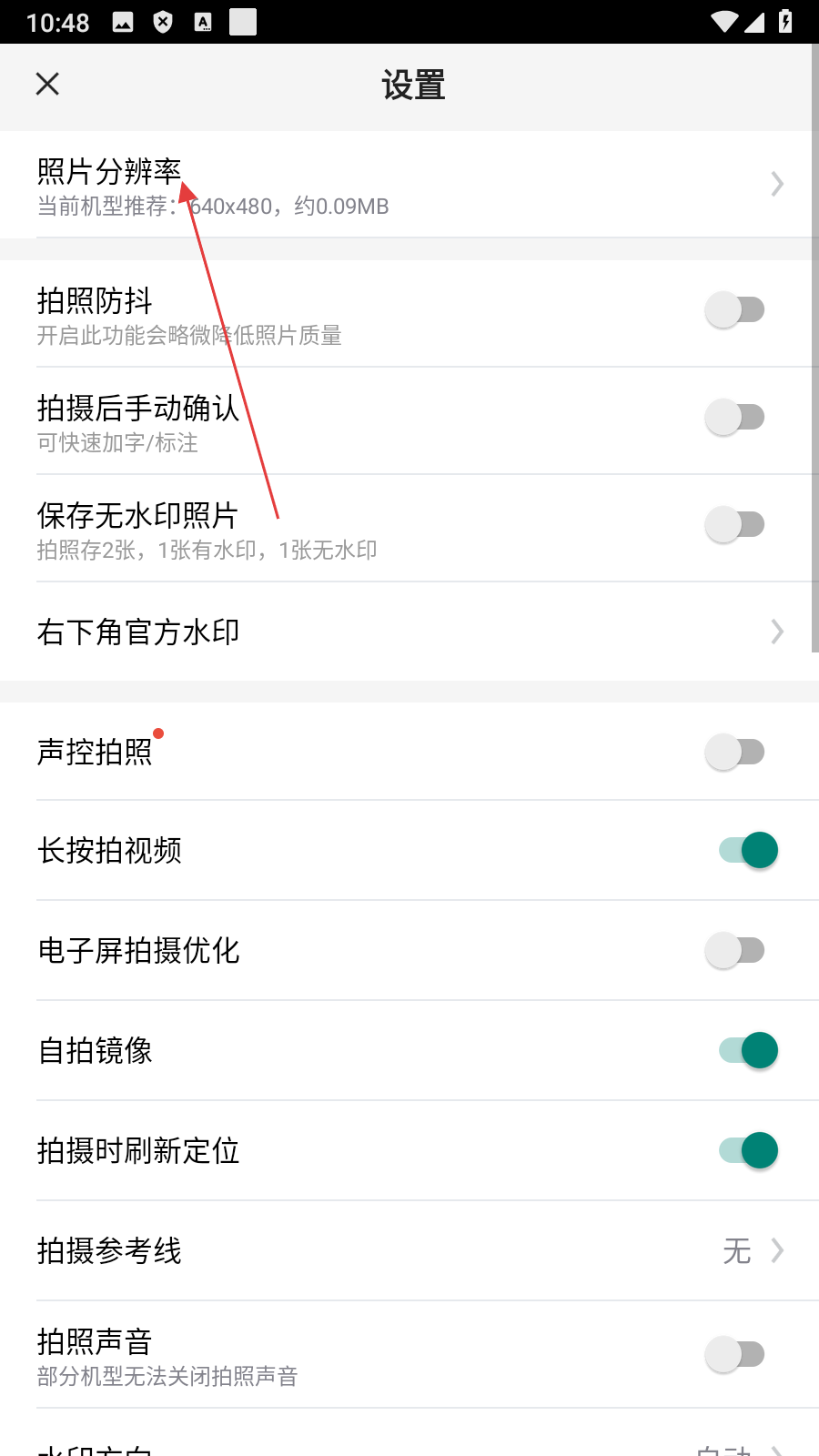Viewport: 819px width, 1456px height.
Task: Toggle 拍照声音 shutter sound on
Action: coord(735,1355)
